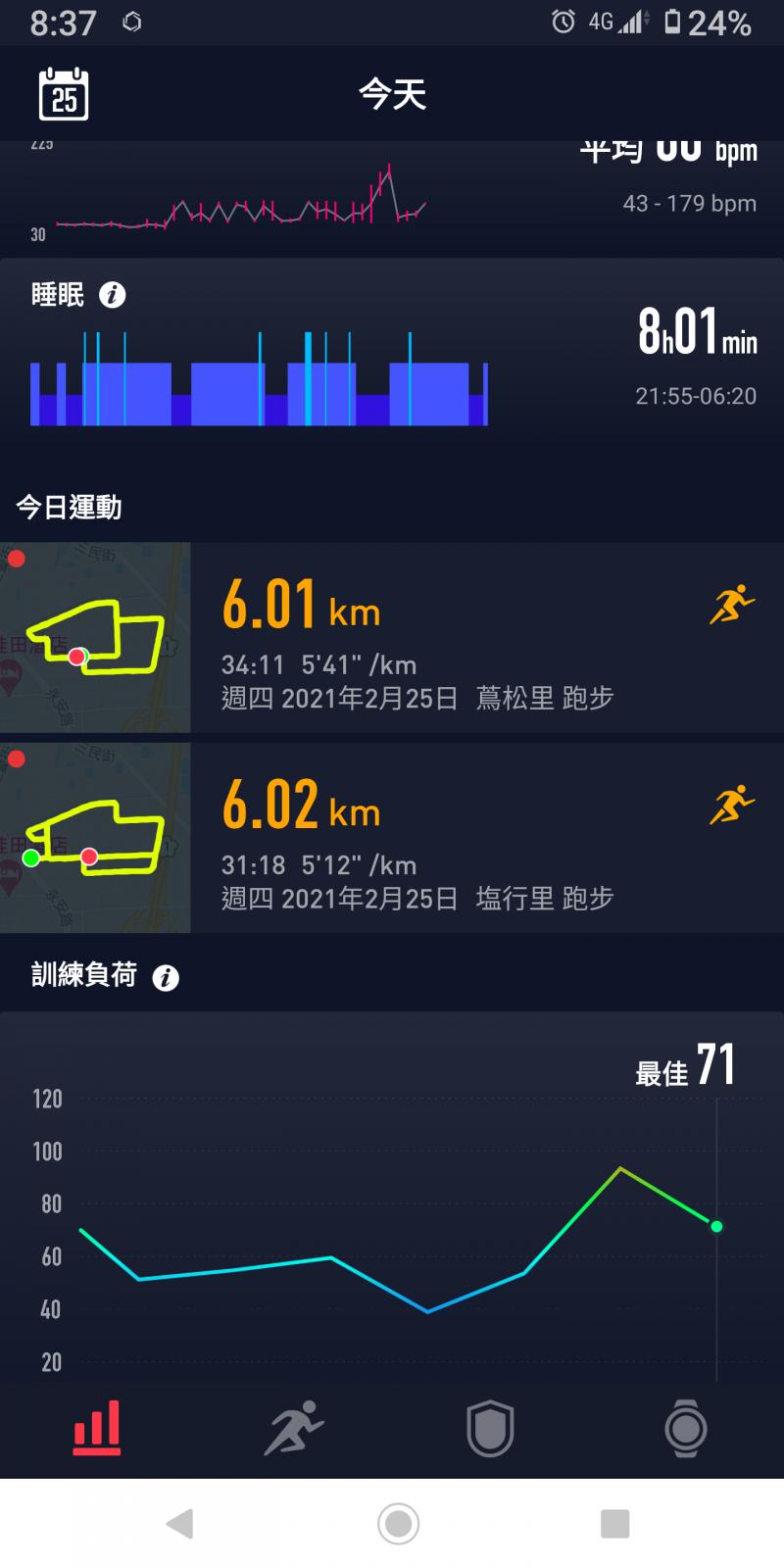Open the 6.02 km run workout

[x=392, y=838]
